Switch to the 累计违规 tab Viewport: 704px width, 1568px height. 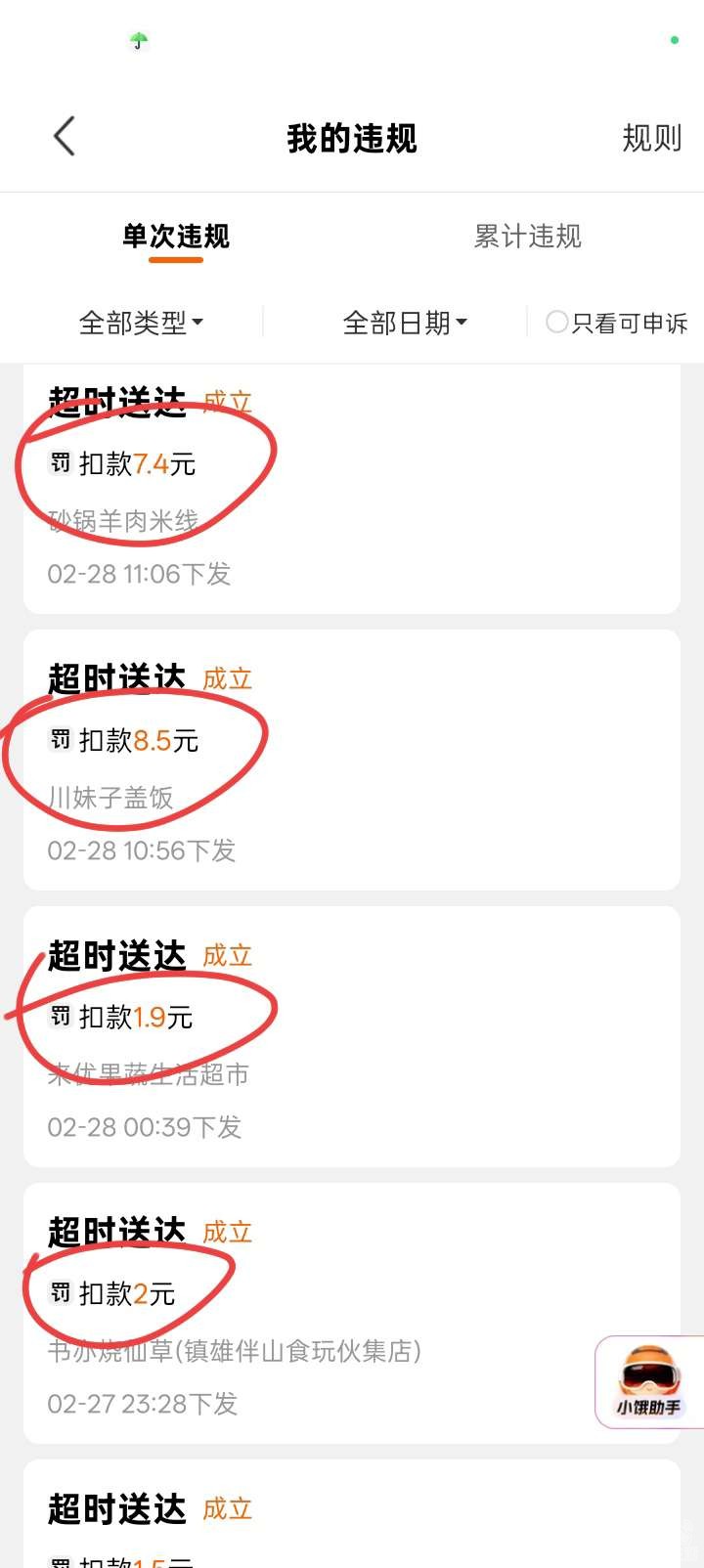click(527, 237)
